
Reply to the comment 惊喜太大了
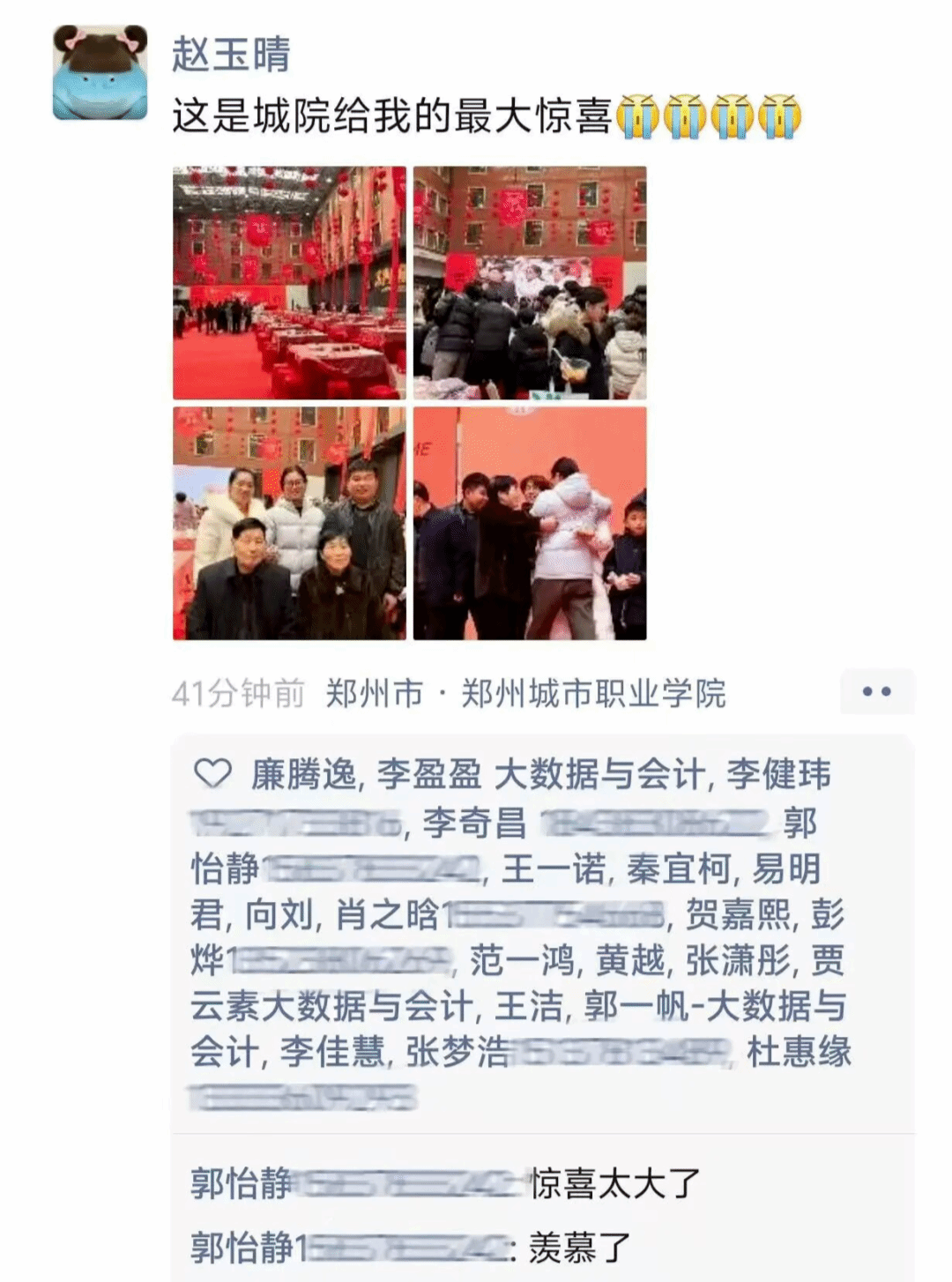click(x=614, y=1183)
